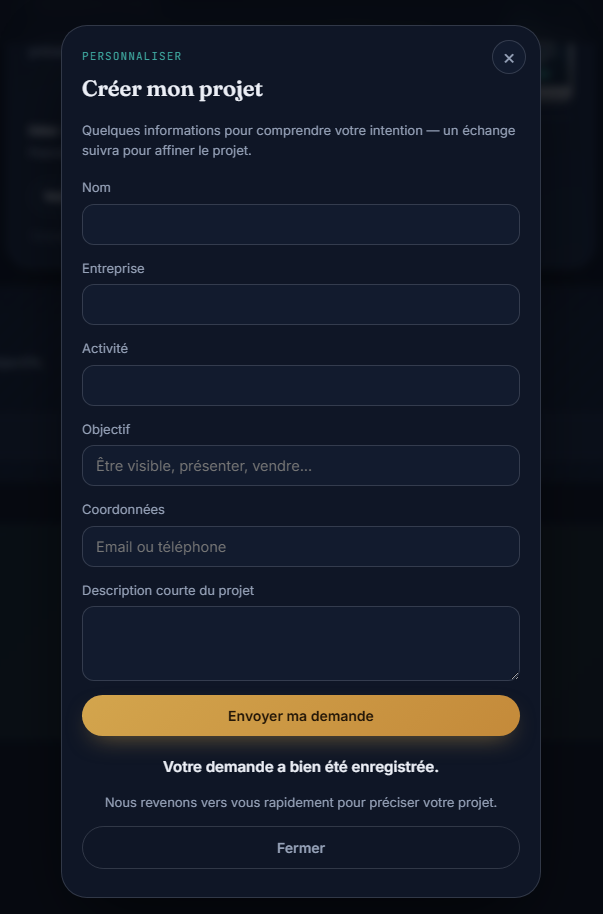
Task: Tap the Fermer button
Action: [x=300, y=848]
